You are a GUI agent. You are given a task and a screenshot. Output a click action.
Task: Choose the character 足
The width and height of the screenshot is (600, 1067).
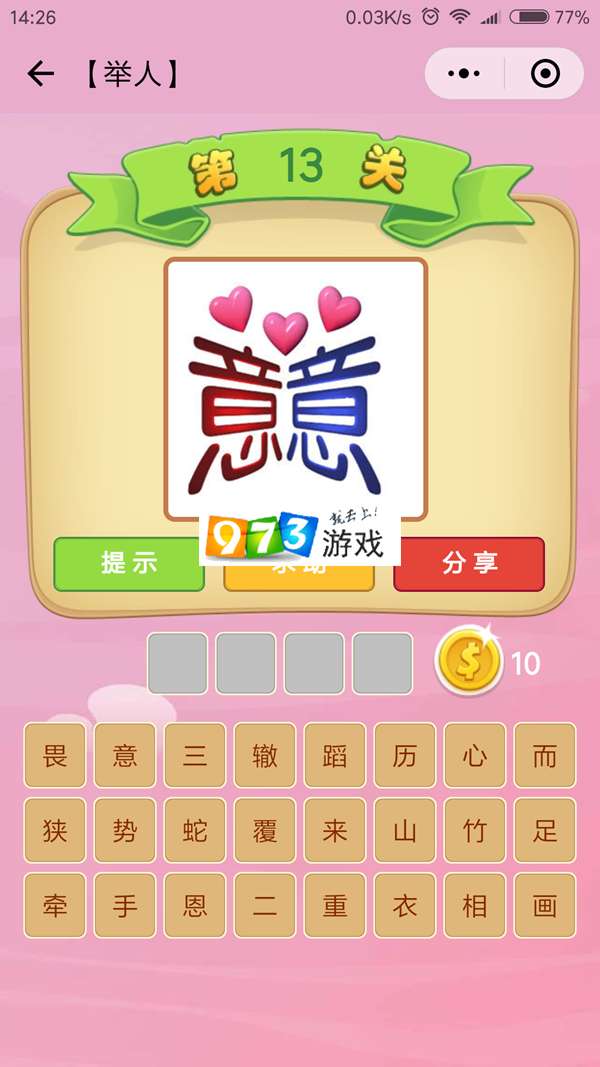point(545,830)
